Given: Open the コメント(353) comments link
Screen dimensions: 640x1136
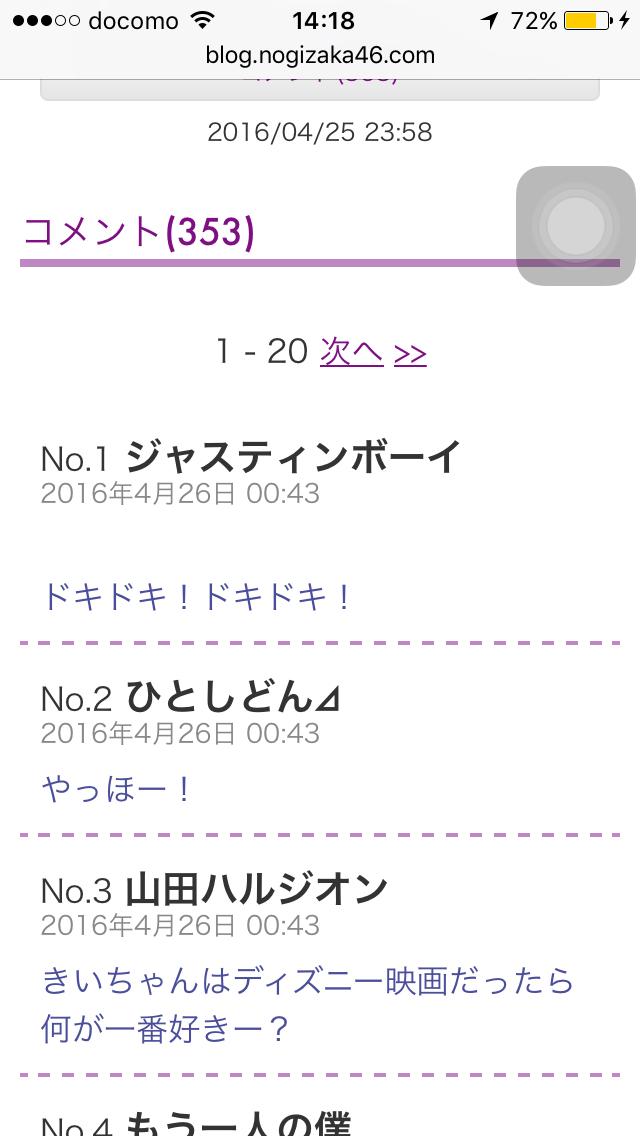Looking at the screenshot, I should [x=139, y=232].
